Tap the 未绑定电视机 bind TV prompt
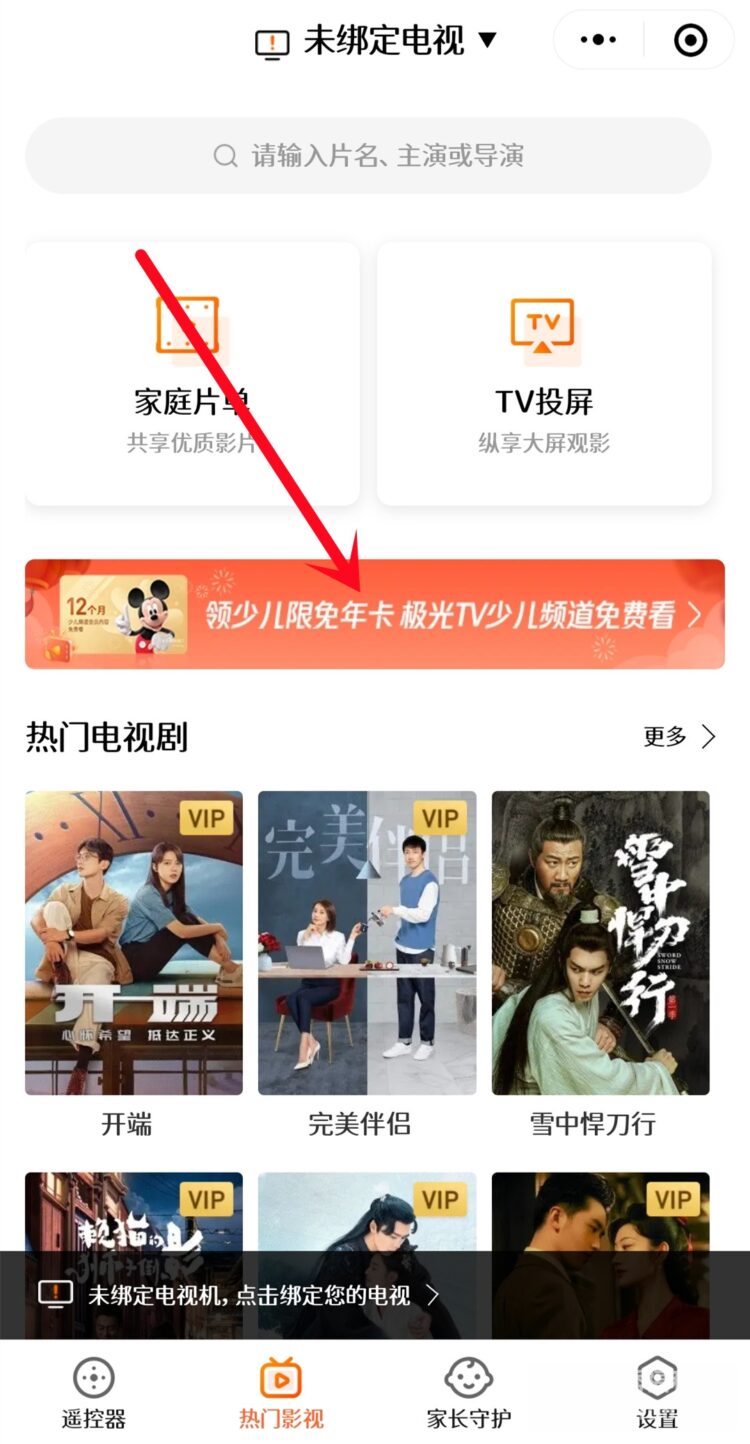 click(x=375, y=1295)
